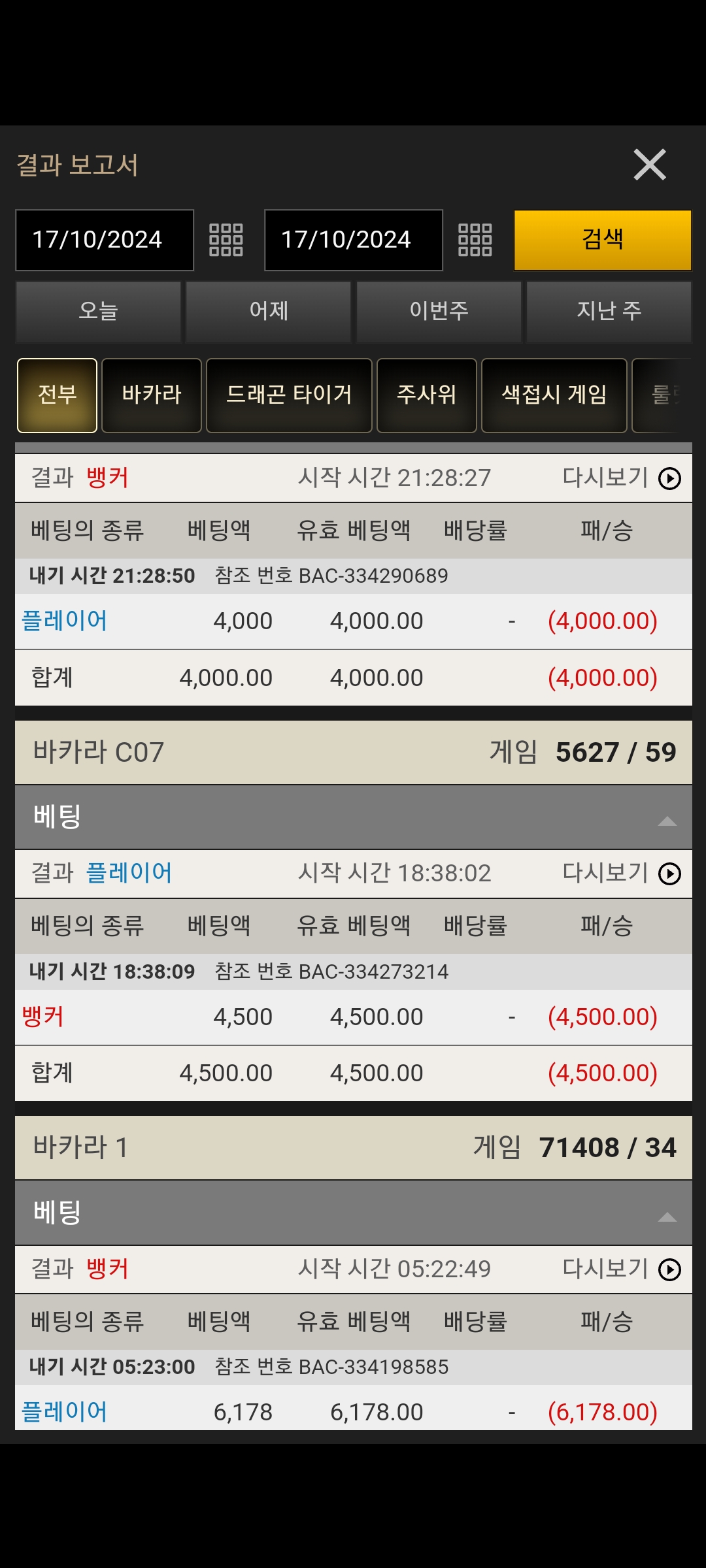The width and height of the screenshot is (706, 1568).
Task: Switch to the 색접시 게임 tab
Action: coord(554,395)
